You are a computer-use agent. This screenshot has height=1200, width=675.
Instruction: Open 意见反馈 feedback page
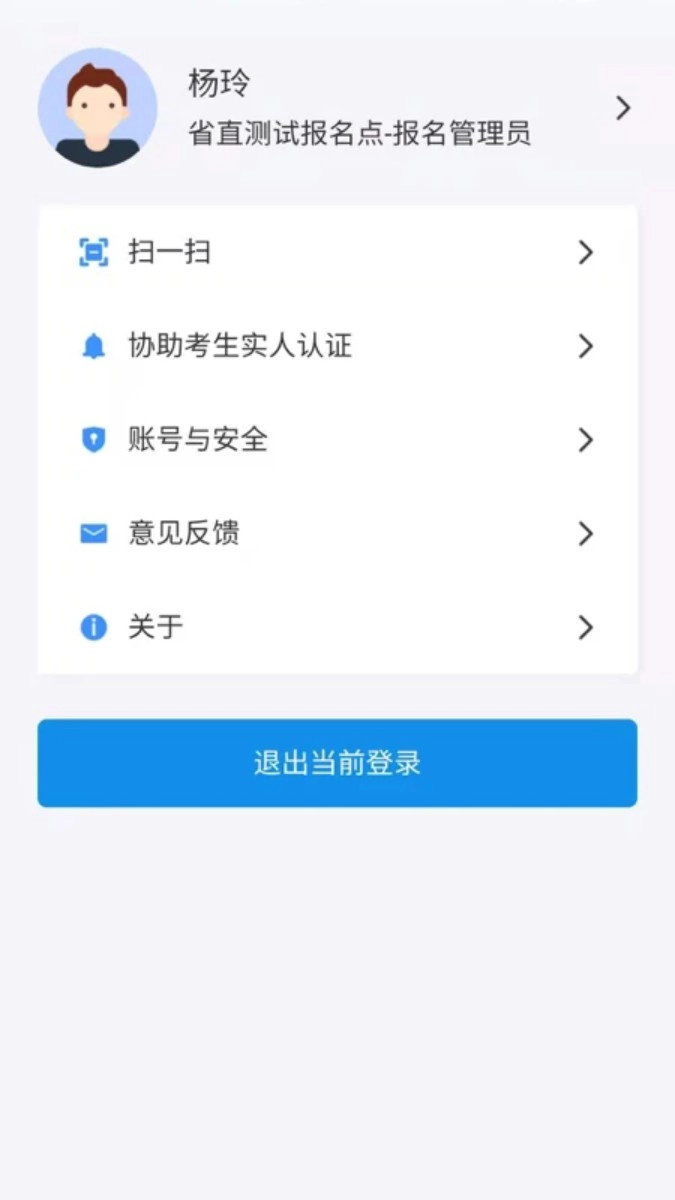[x=337, y=534]
